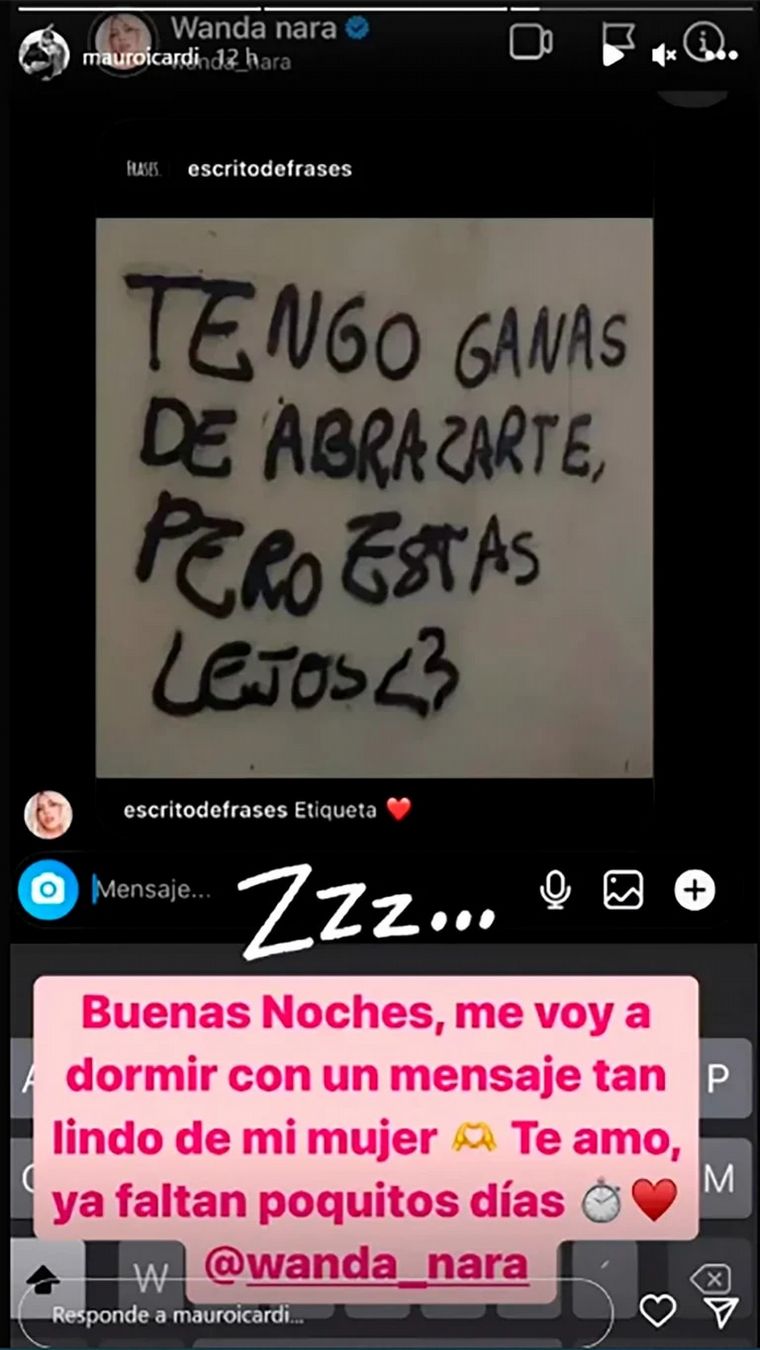Tap the @wanda_nara mention
The image size is (760, 1350).
pyautogui.click(x=366, y=1263)
